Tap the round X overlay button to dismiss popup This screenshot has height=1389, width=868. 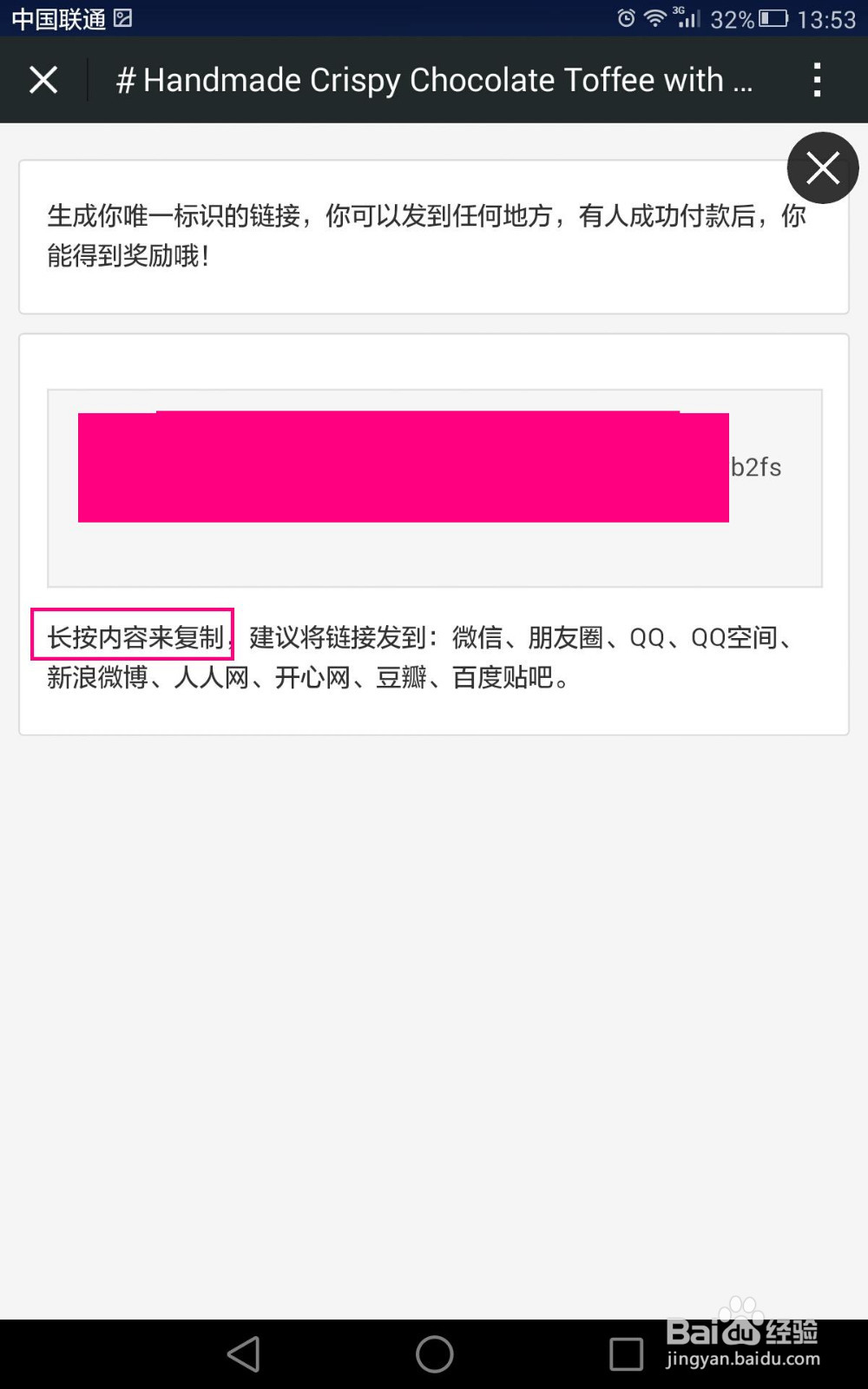(823, 168)
